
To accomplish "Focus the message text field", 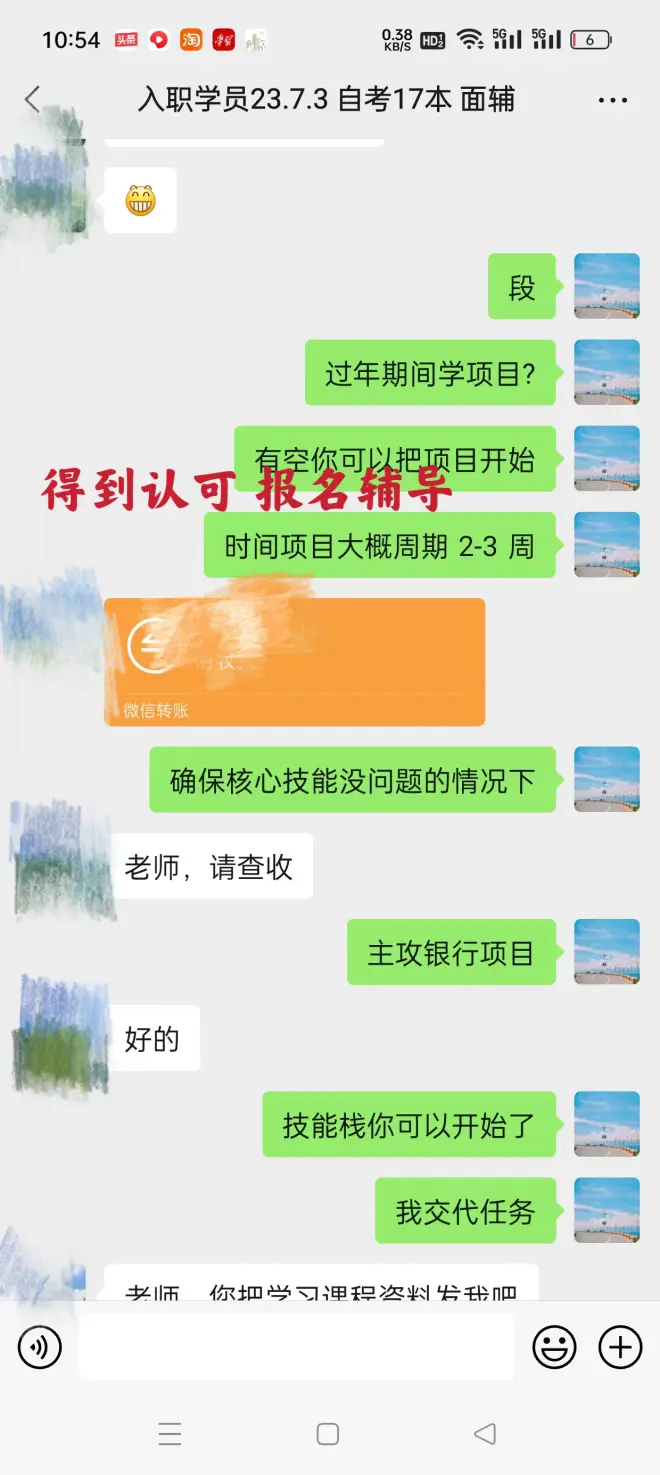I will [296, 1348].
